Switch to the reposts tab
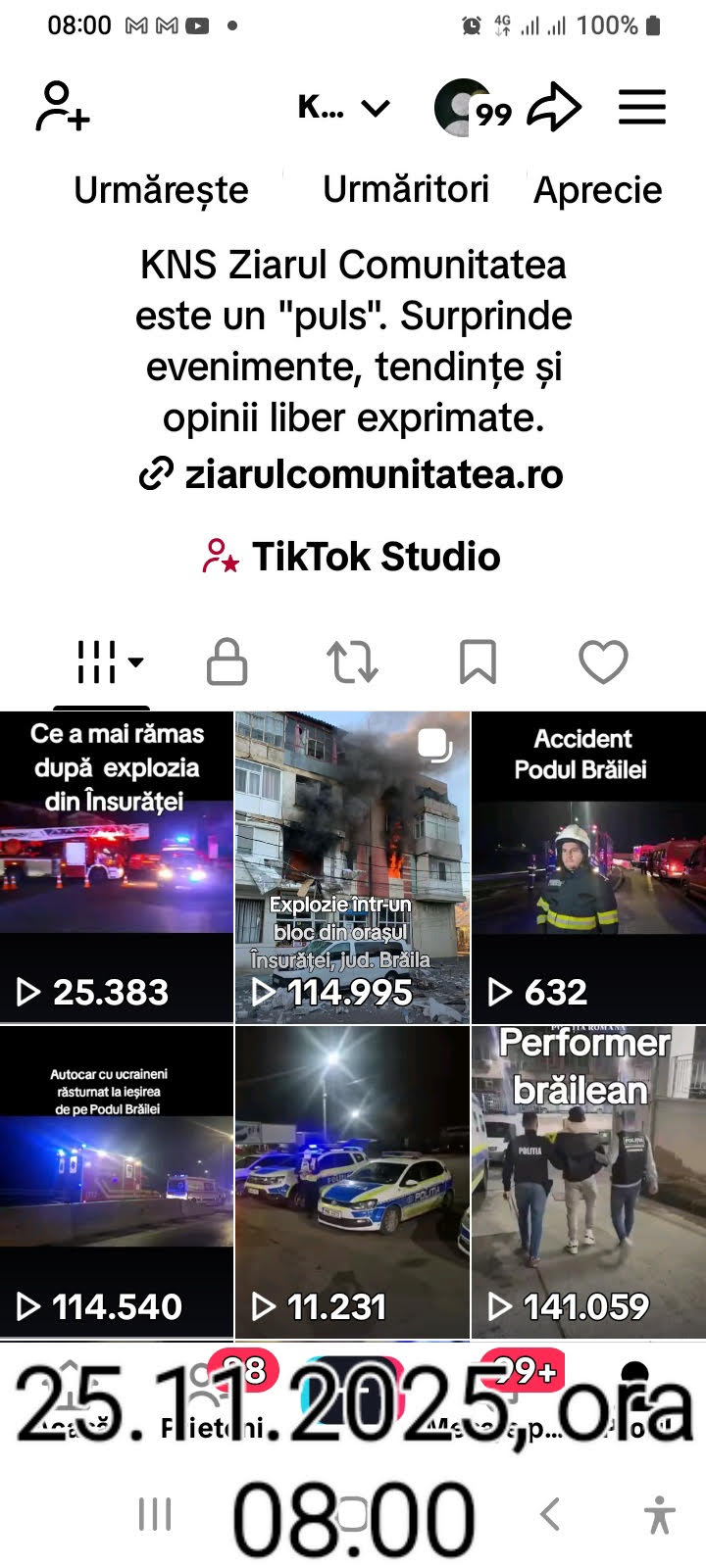The height and width of the screenshot is (1568, 706). [352, 662]
